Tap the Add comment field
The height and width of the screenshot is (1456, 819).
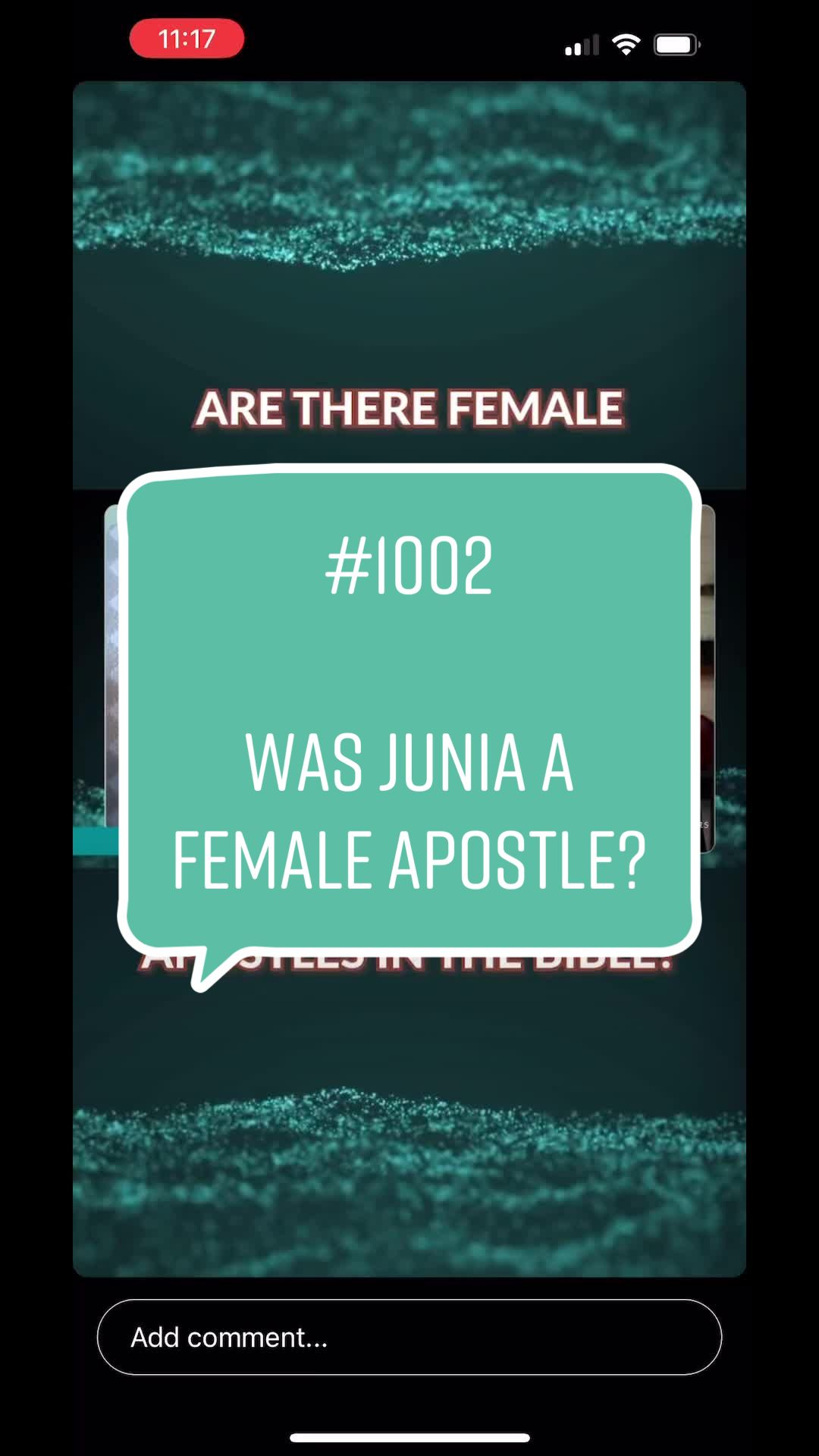coord(409,1337)
